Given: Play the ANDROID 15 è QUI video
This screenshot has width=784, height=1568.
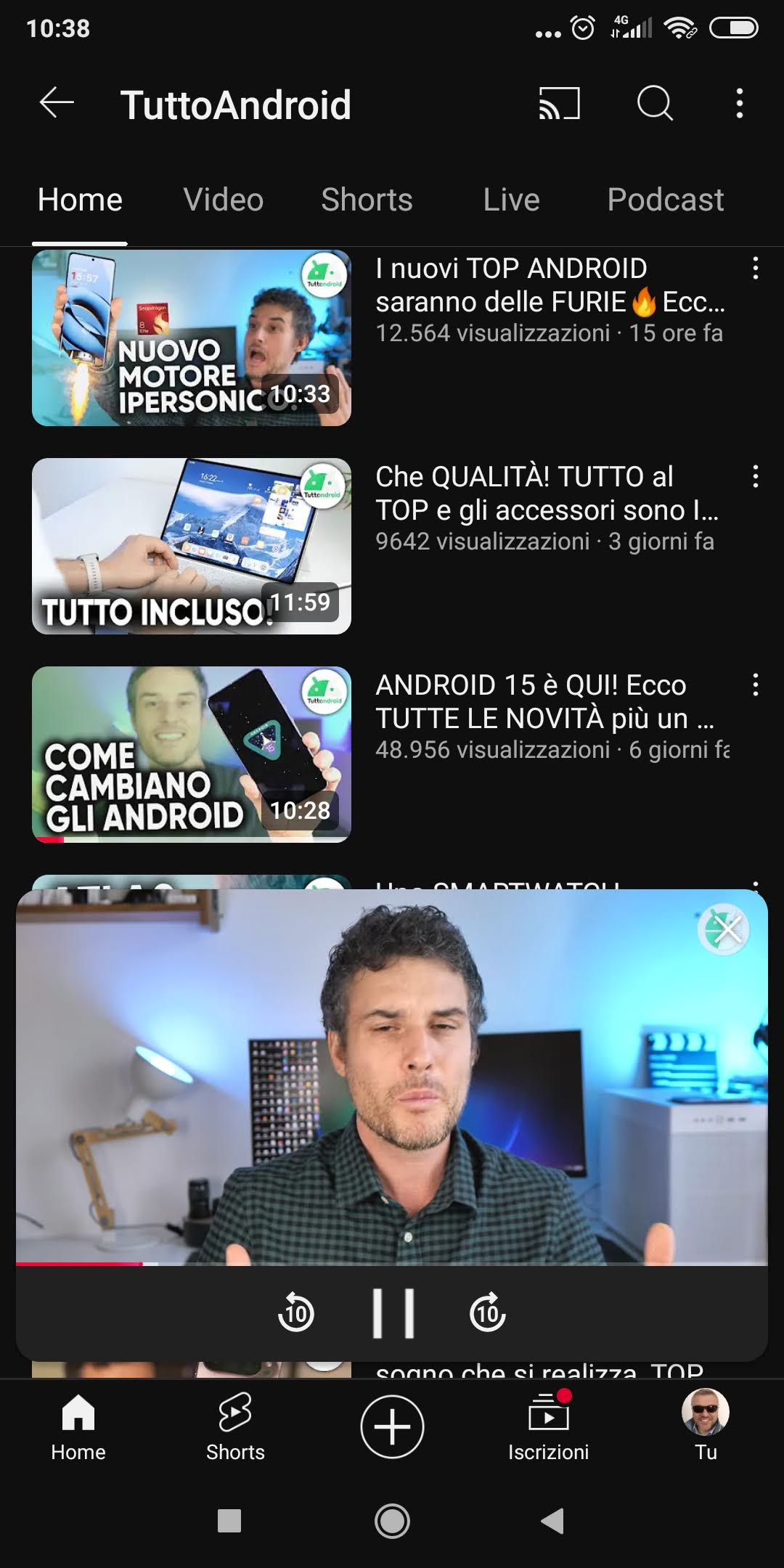Looking at the screenshot, I should tap(191, 754).
